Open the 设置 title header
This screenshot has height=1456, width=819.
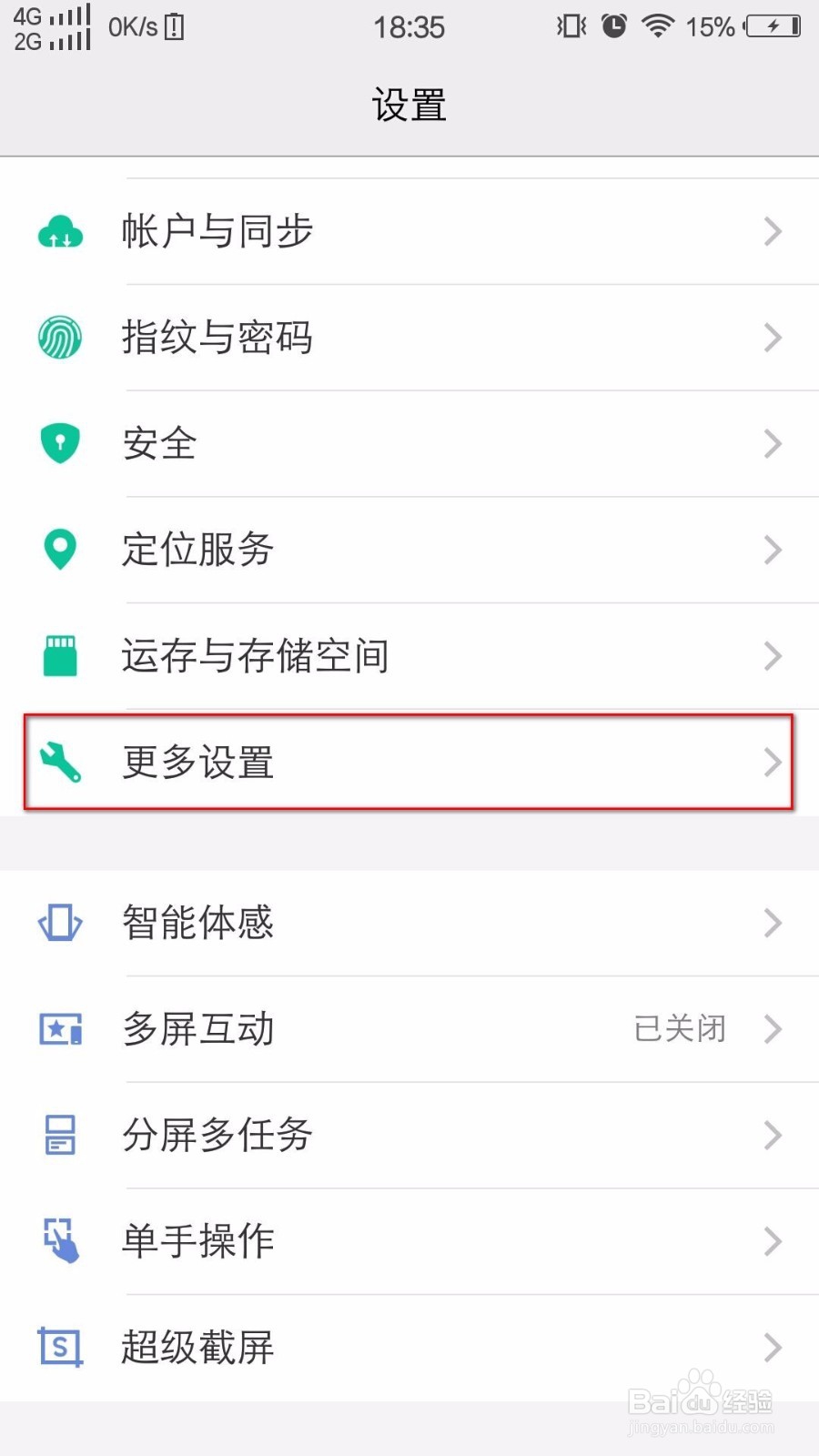[409, 105]
